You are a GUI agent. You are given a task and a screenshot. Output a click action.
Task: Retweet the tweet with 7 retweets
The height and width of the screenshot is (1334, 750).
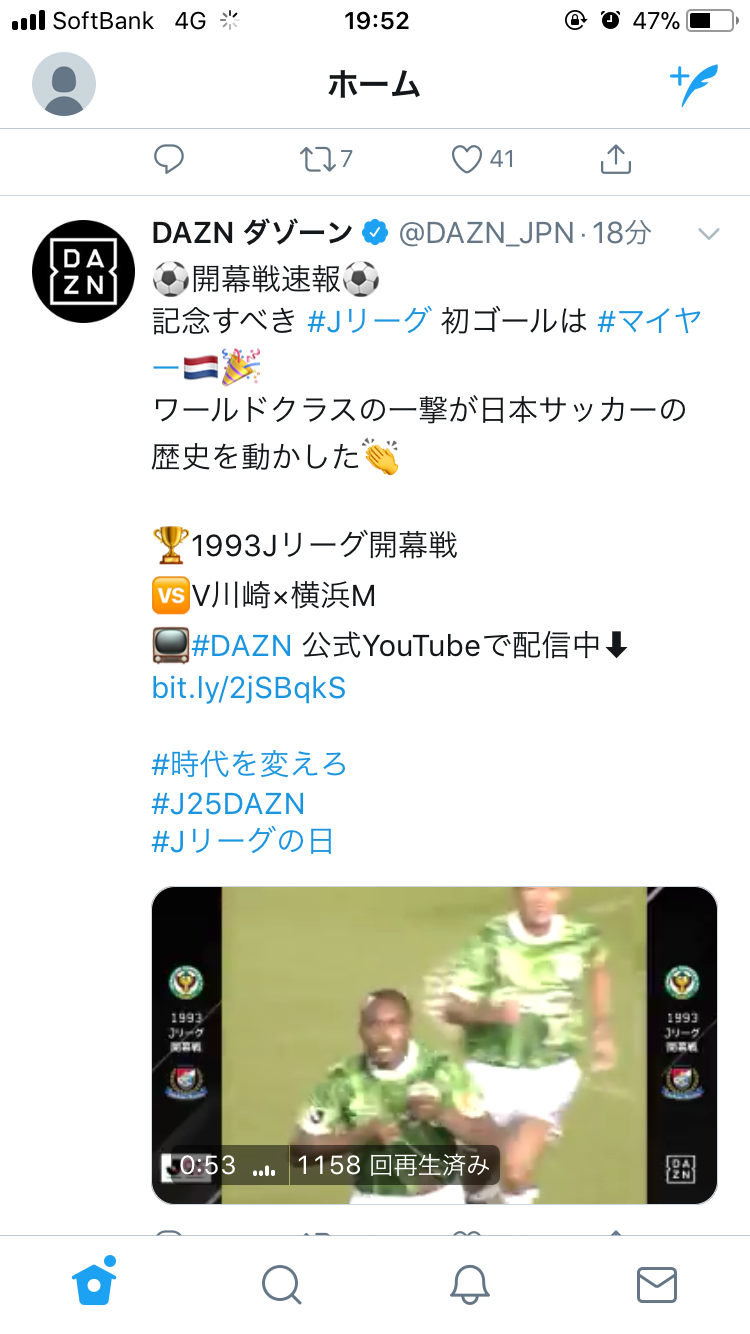point(318,159)
